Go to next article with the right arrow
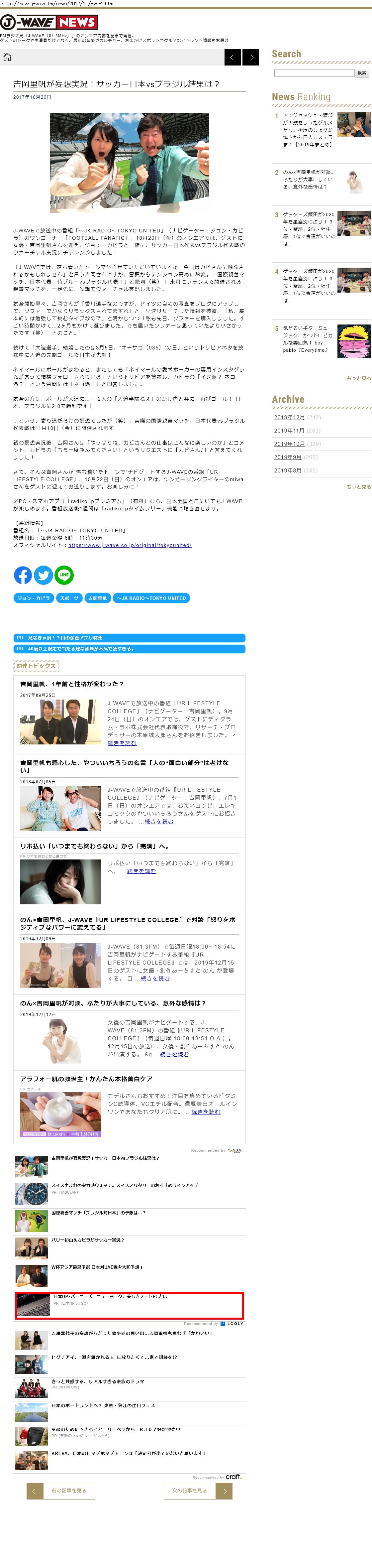The image size is (372, 1568). coord(251,57)
